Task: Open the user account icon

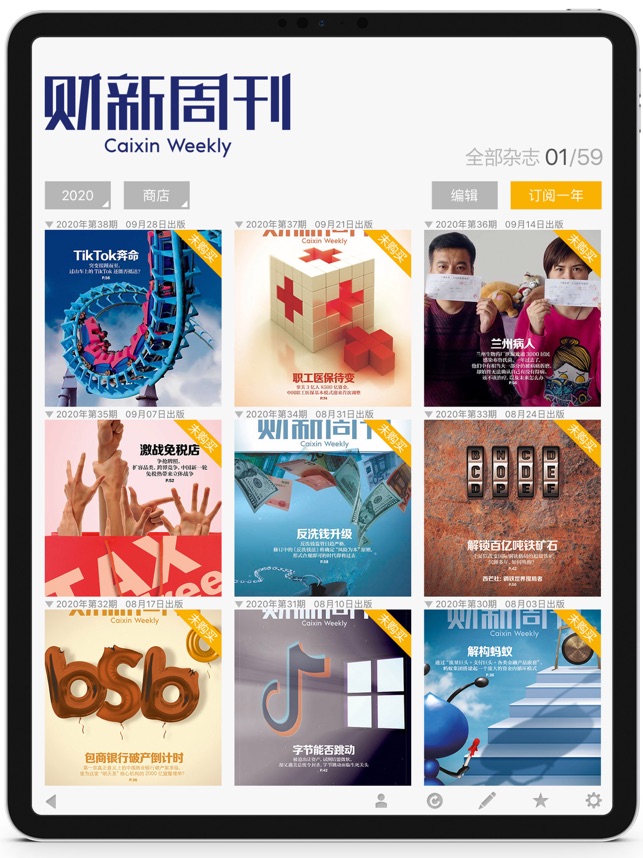Action: [381, 800]
